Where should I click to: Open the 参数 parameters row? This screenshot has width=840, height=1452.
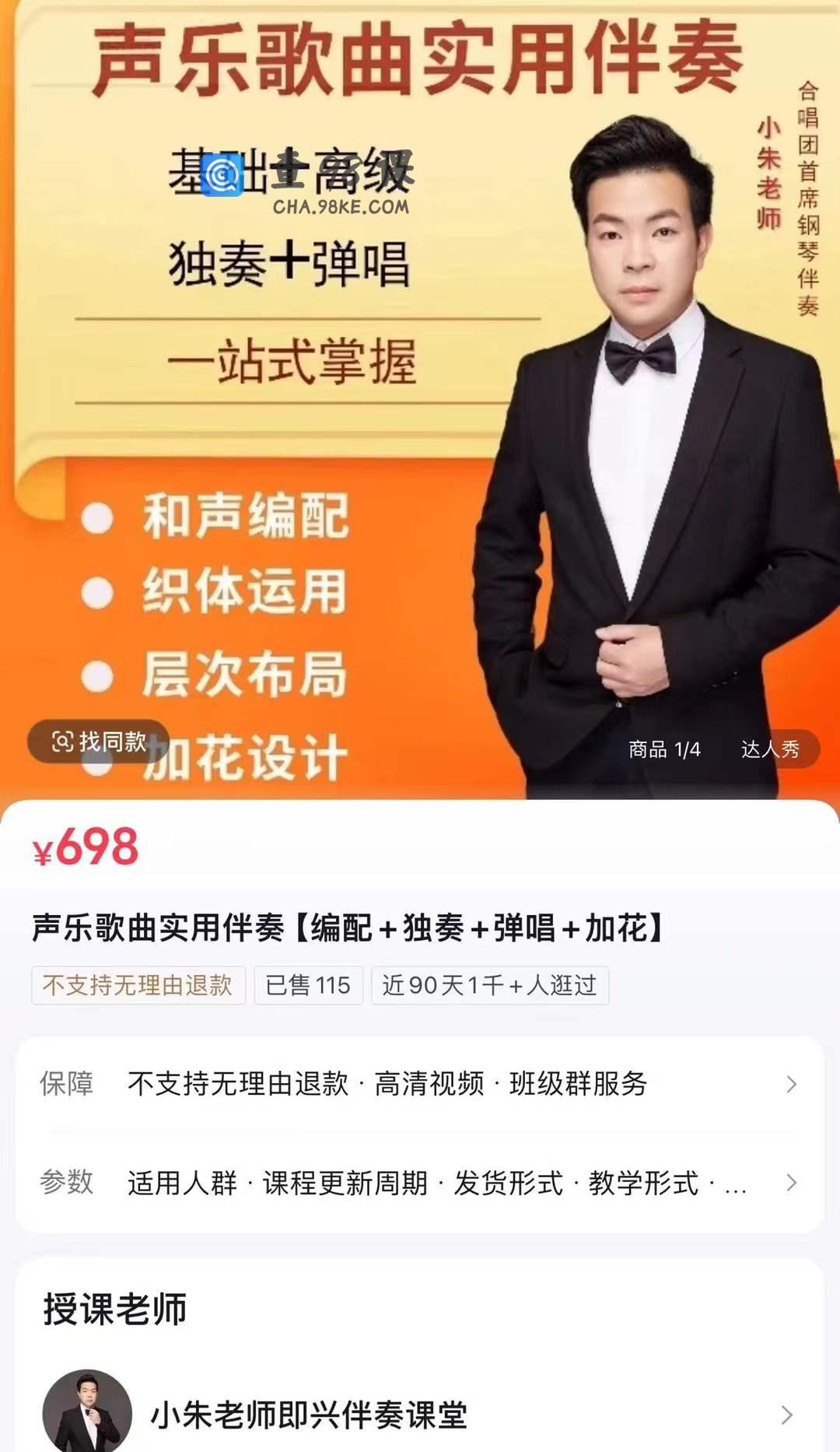pyautogui.click(x=420, y=1183)
